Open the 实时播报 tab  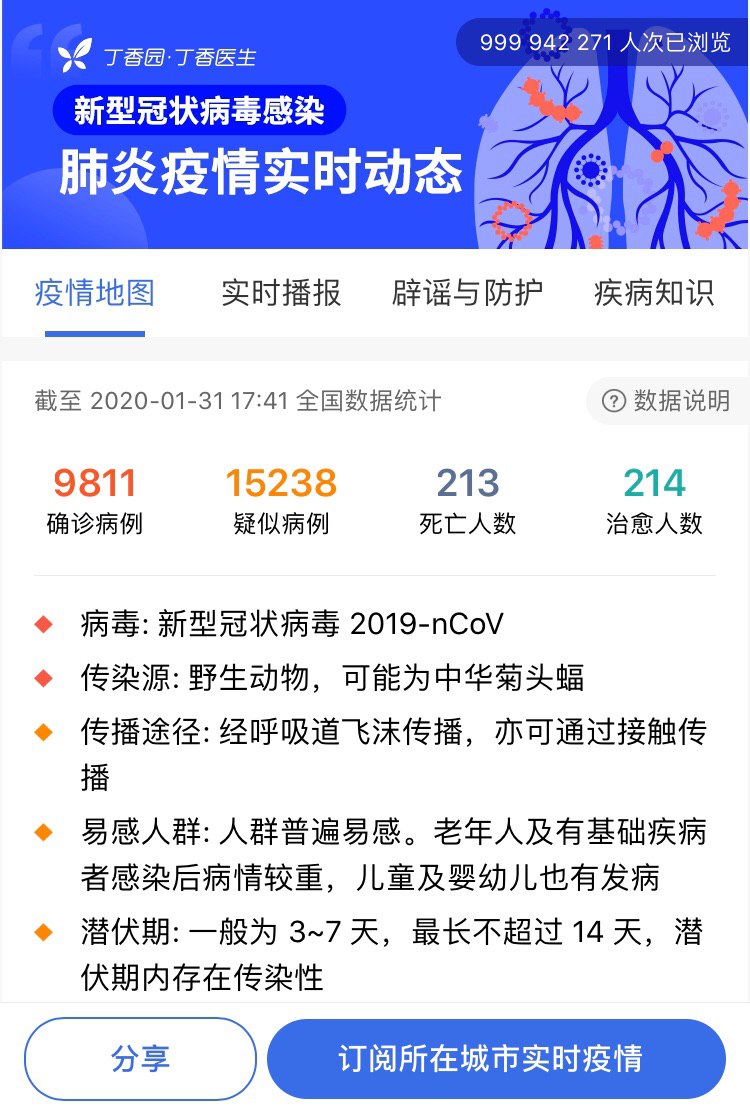(x=281, y=293)
